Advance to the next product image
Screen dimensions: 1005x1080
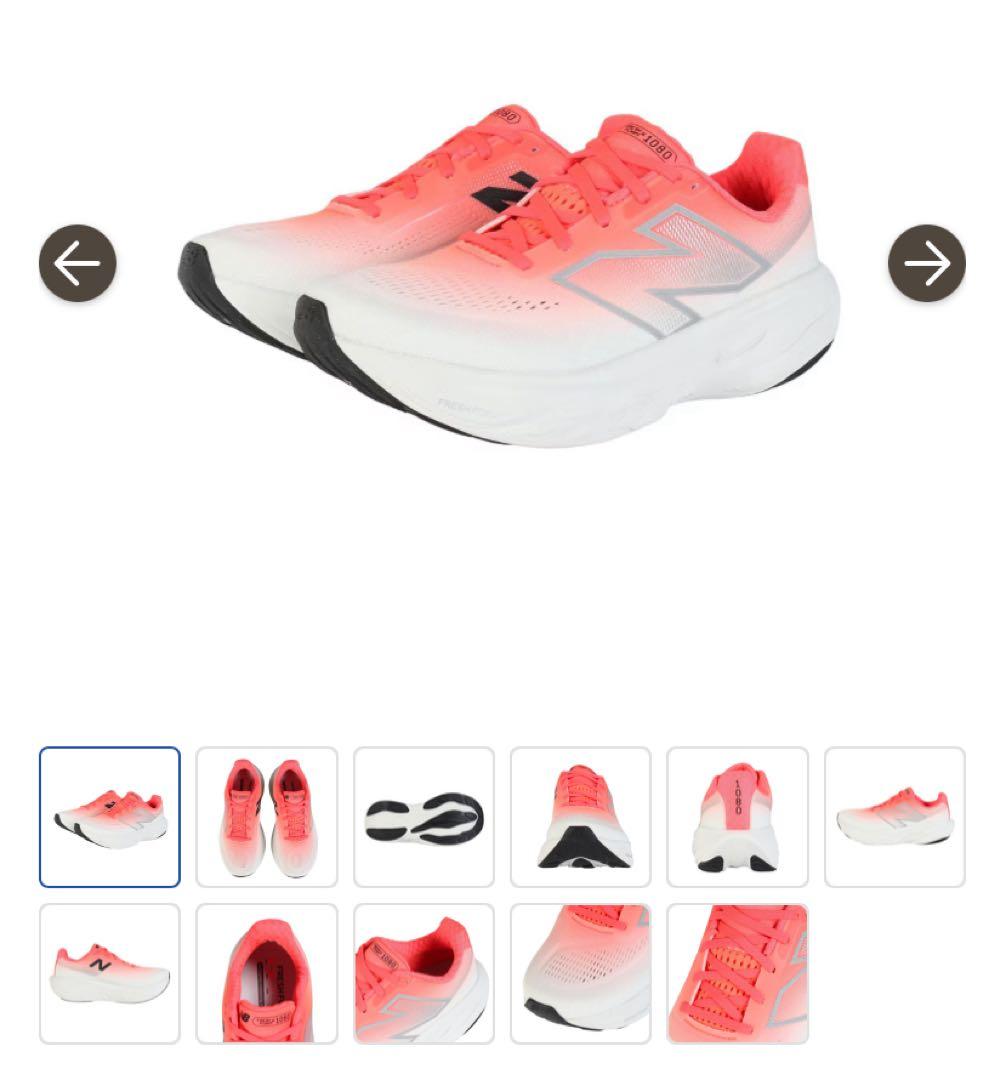tap(926, 263)
